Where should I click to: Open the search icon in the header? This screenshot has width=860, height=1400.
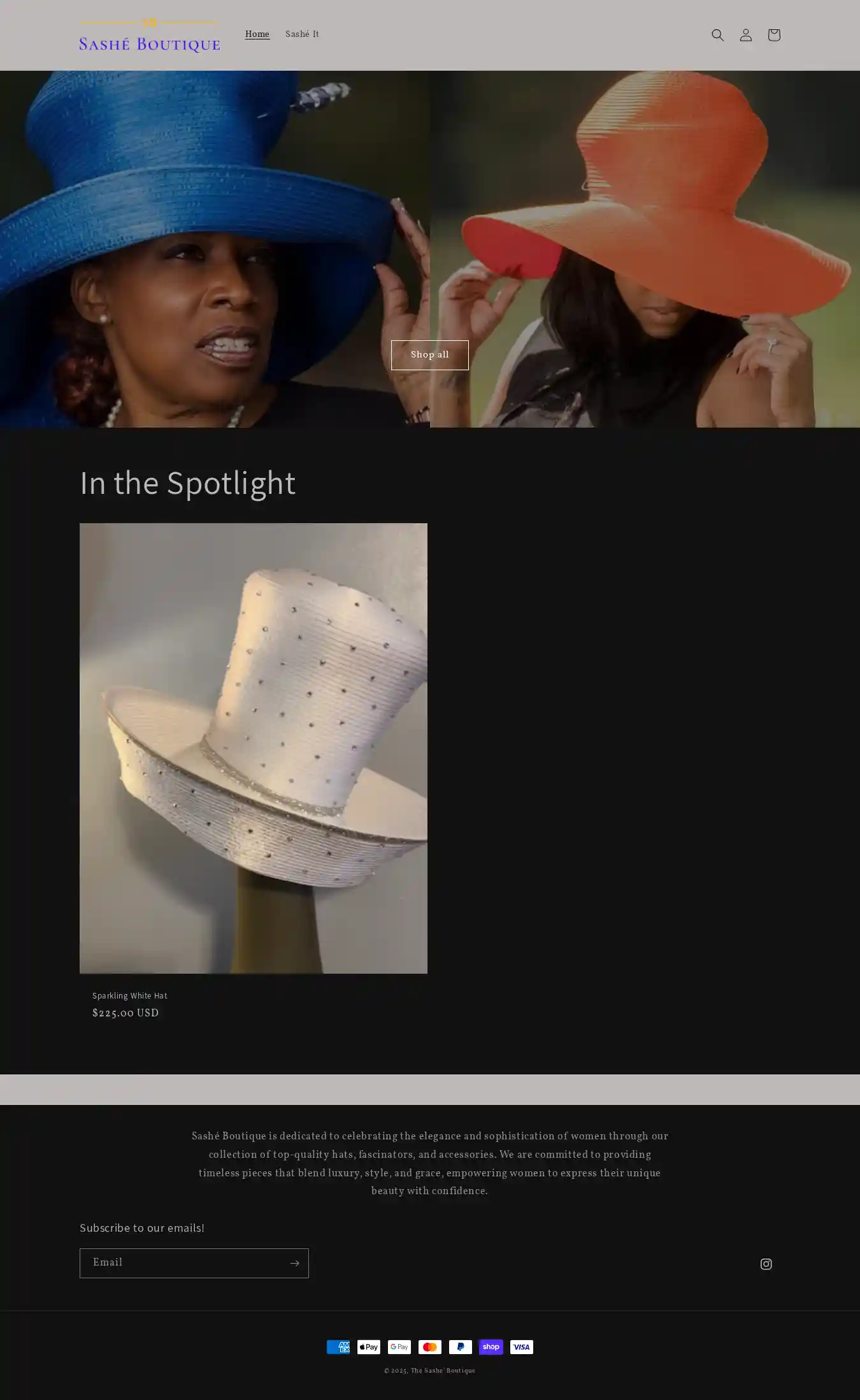click(717, 35)
